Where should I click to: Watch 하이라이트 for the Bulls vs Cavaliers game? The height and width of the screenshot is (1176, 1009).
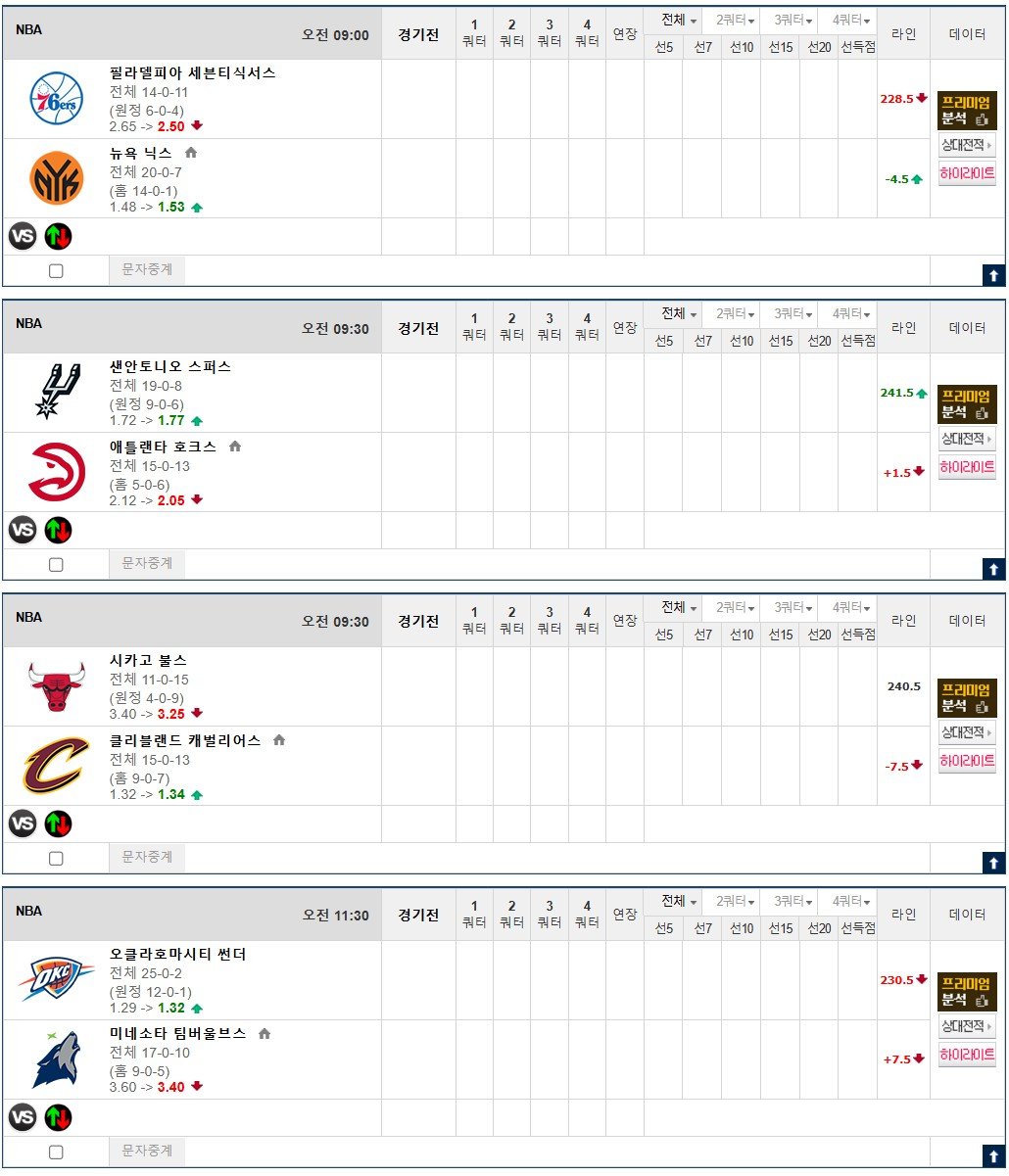pos(966,761)
